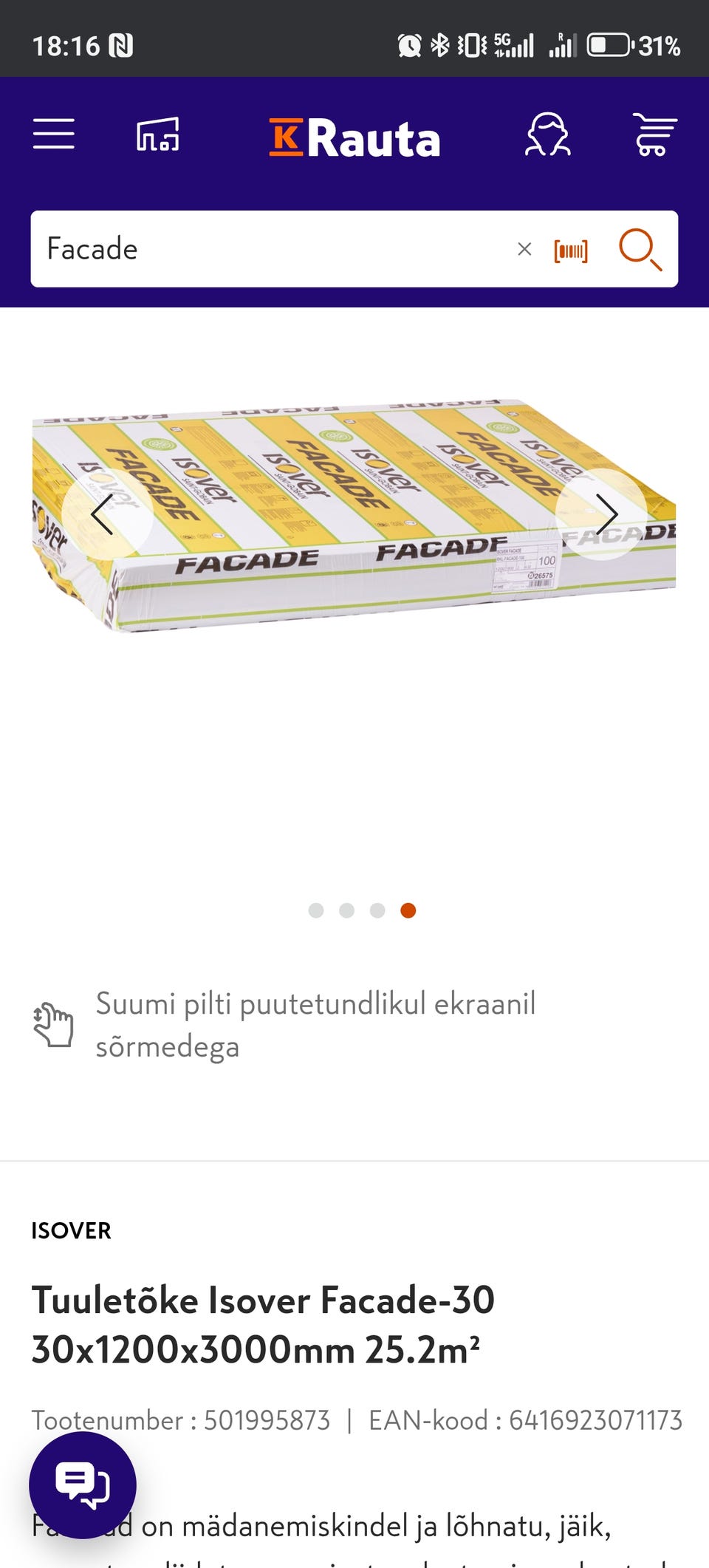
Task: Clear the Facade search text
Action: click(524, 249)
